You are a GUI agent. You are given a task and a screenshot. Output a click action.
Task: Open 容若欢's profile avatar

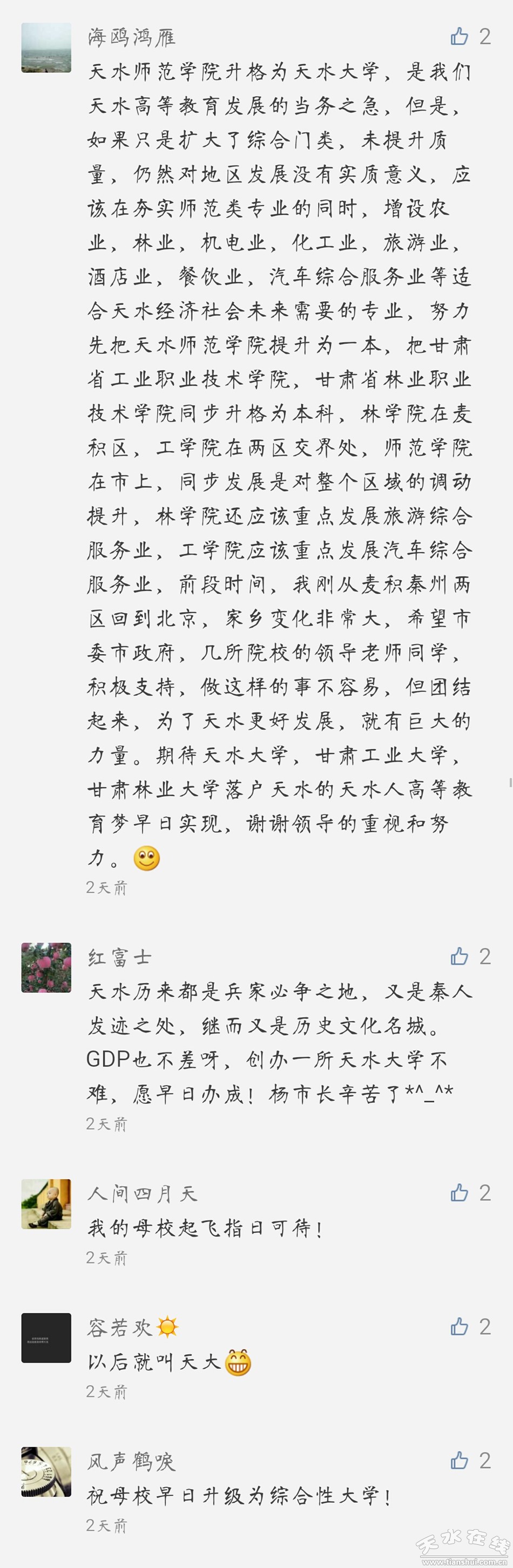tap(46, 1338)
